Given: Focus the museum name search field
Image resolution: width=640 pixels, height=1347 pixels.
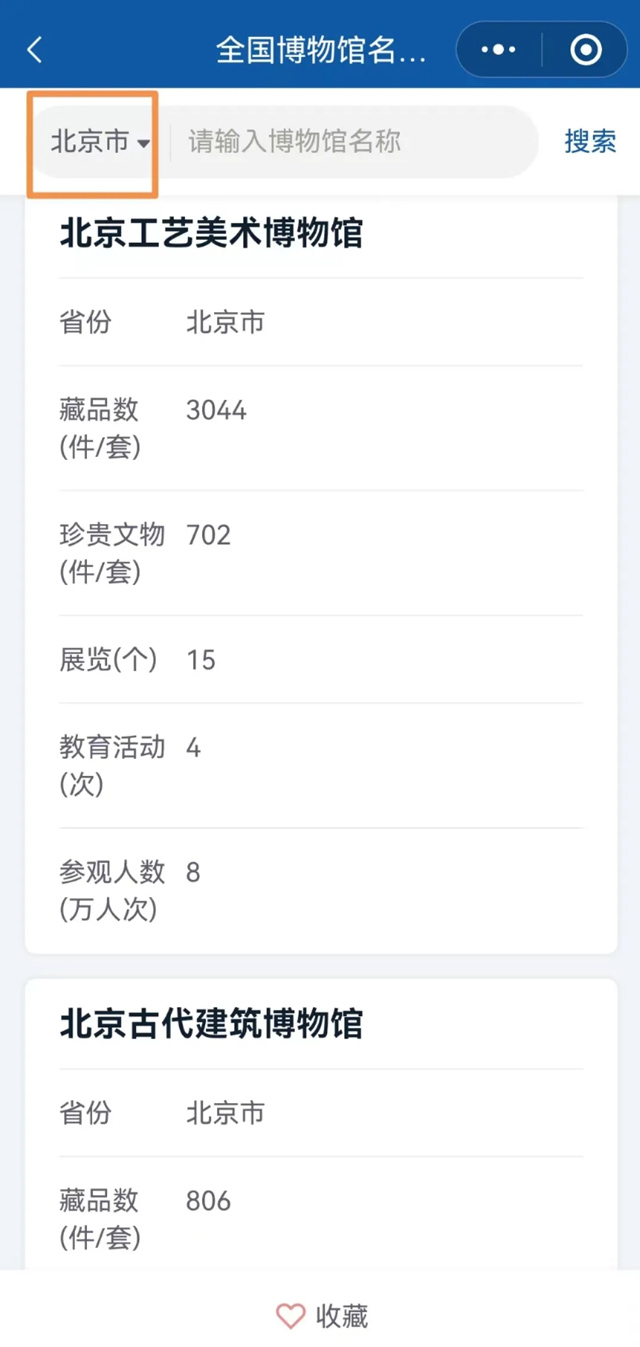Looking at the screenshot, I should tap(350, 142).
